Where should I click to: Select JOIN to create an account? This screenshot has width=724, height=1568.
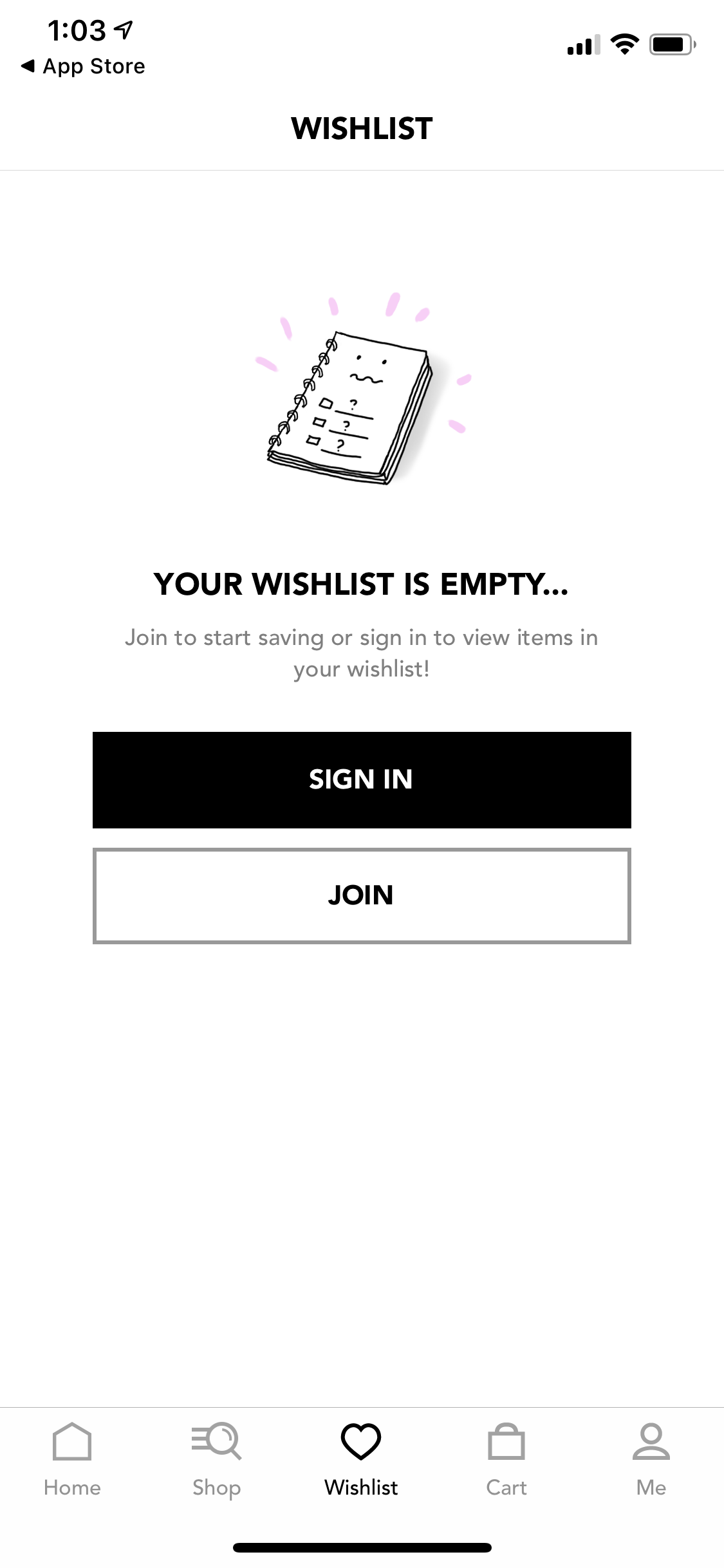click(362, 896)
